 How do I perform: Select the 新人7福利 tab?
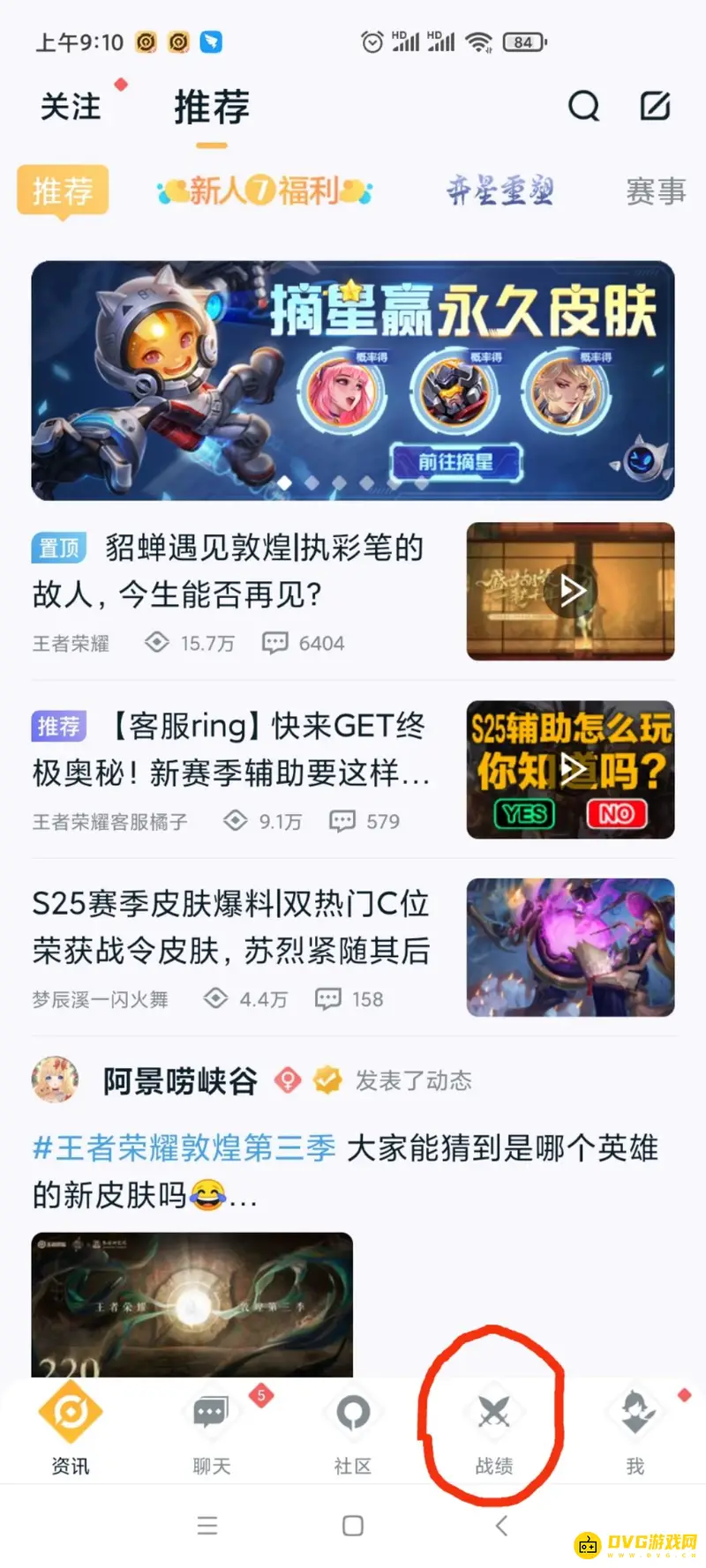click(x=265, y=191)
